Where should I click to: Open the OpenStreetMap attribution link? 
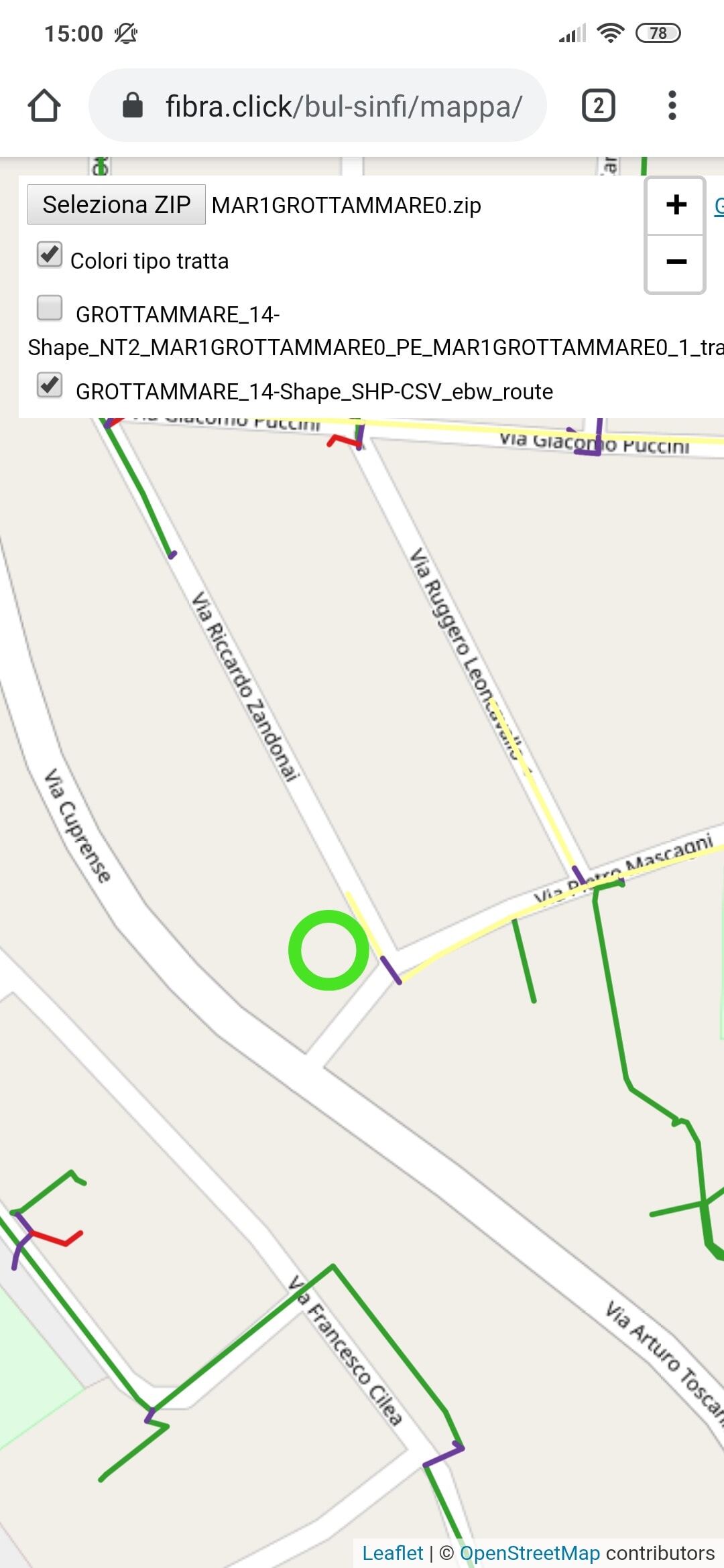(530, 1553)
